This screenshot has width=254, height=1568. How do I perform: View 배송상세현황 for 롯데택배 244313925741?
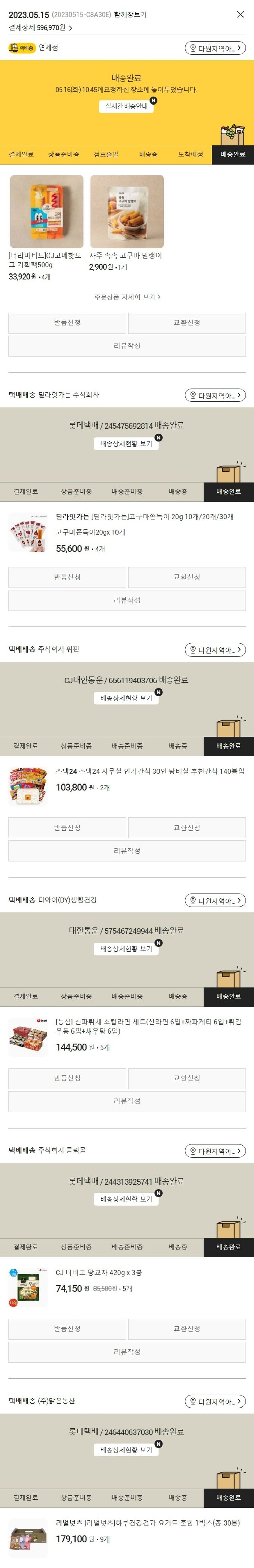126,1199
